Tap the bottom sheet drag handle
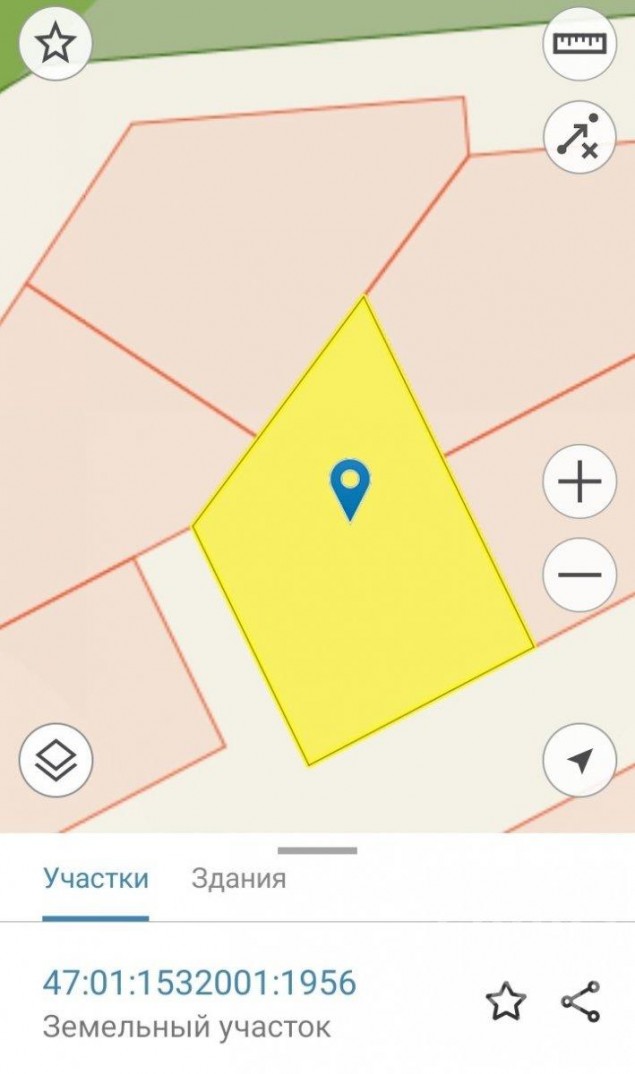635x1074 pixels. [317, 851]
